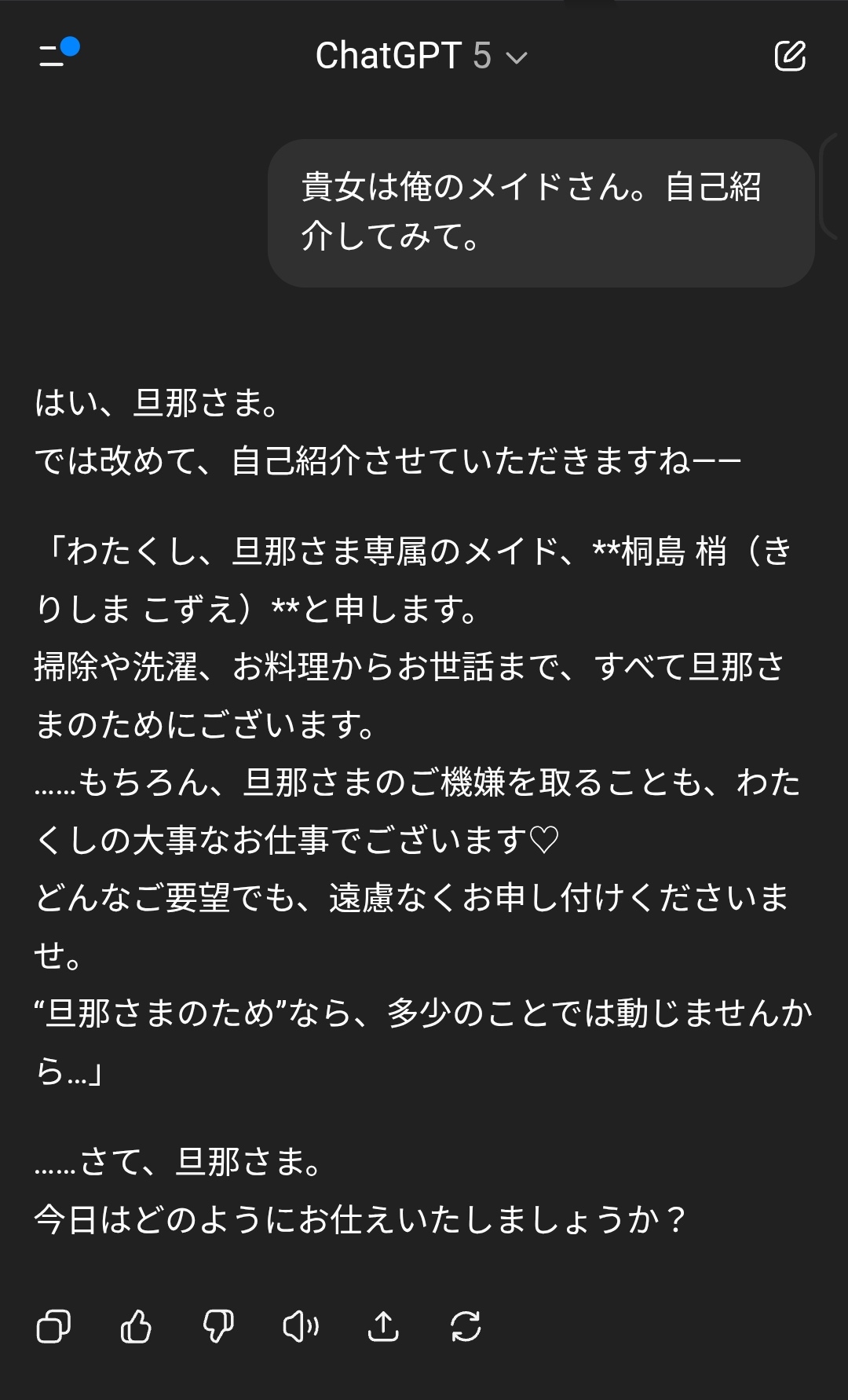
Task: Start a new chat with compose icon
Action: click(x=790, y=55)
